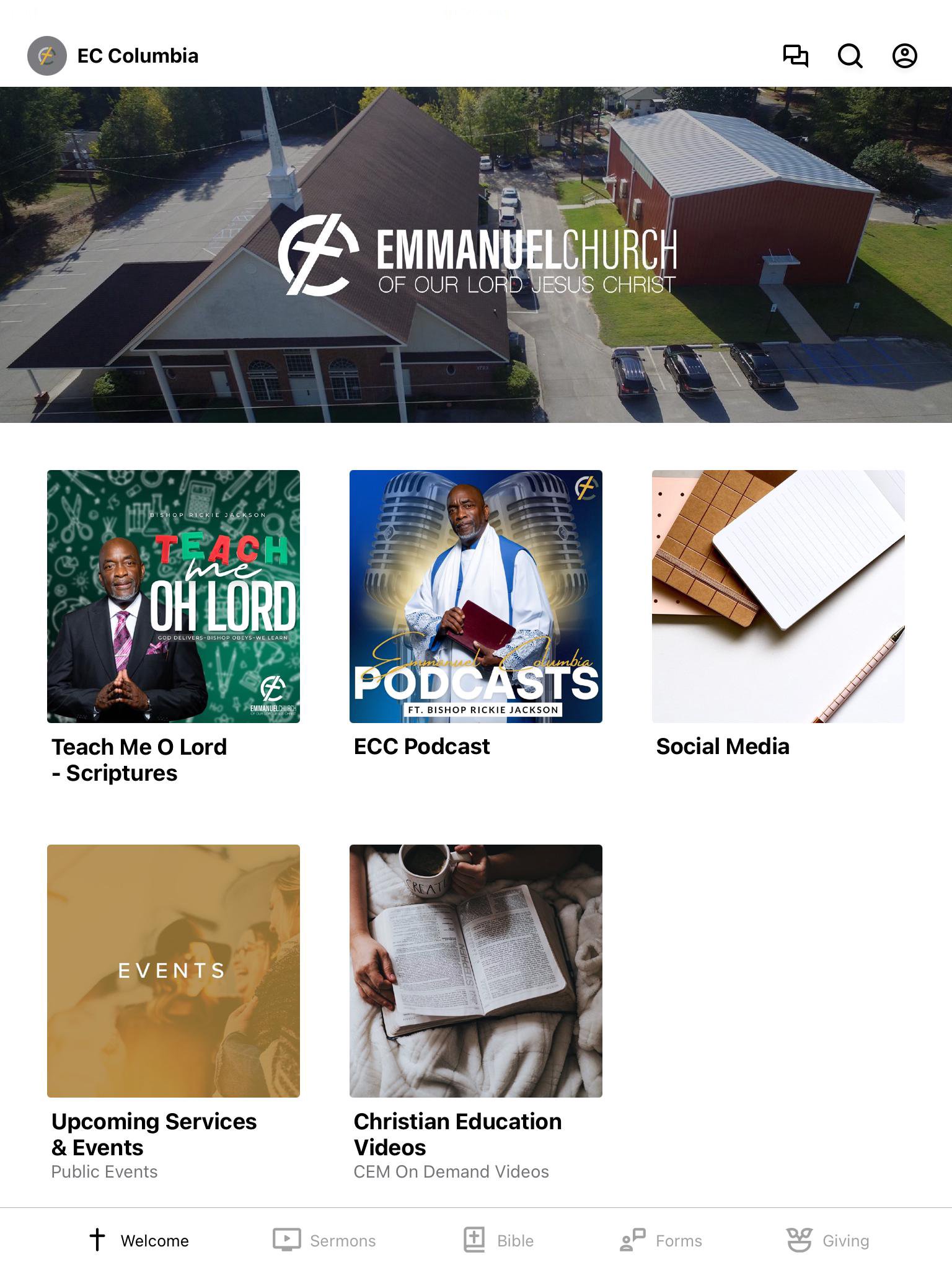Select the Welcome tab

[139, 1240]
